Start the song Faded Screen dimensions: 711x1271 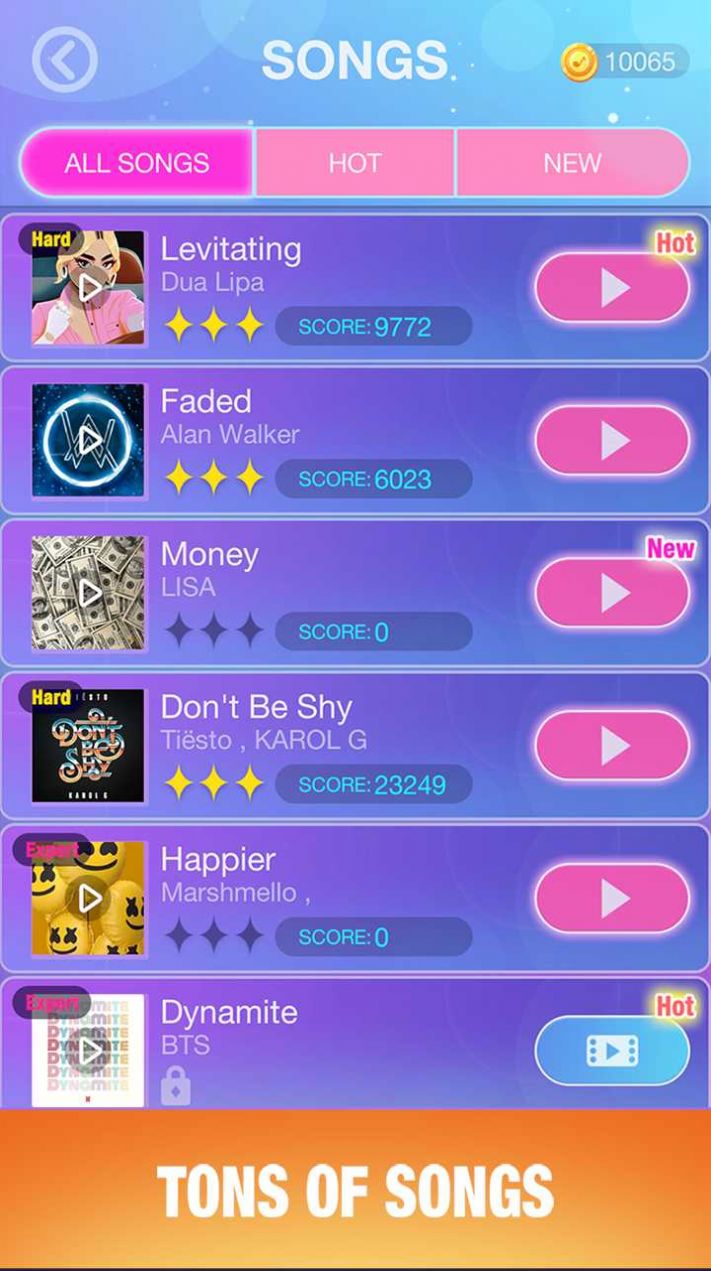[612, 441]
